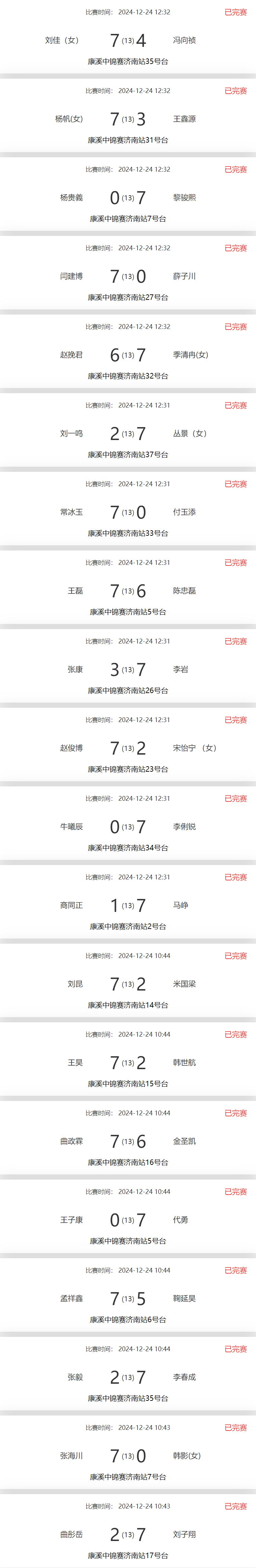Open the match 常冰玉 vs 付玉添

(x=128, y=512)
